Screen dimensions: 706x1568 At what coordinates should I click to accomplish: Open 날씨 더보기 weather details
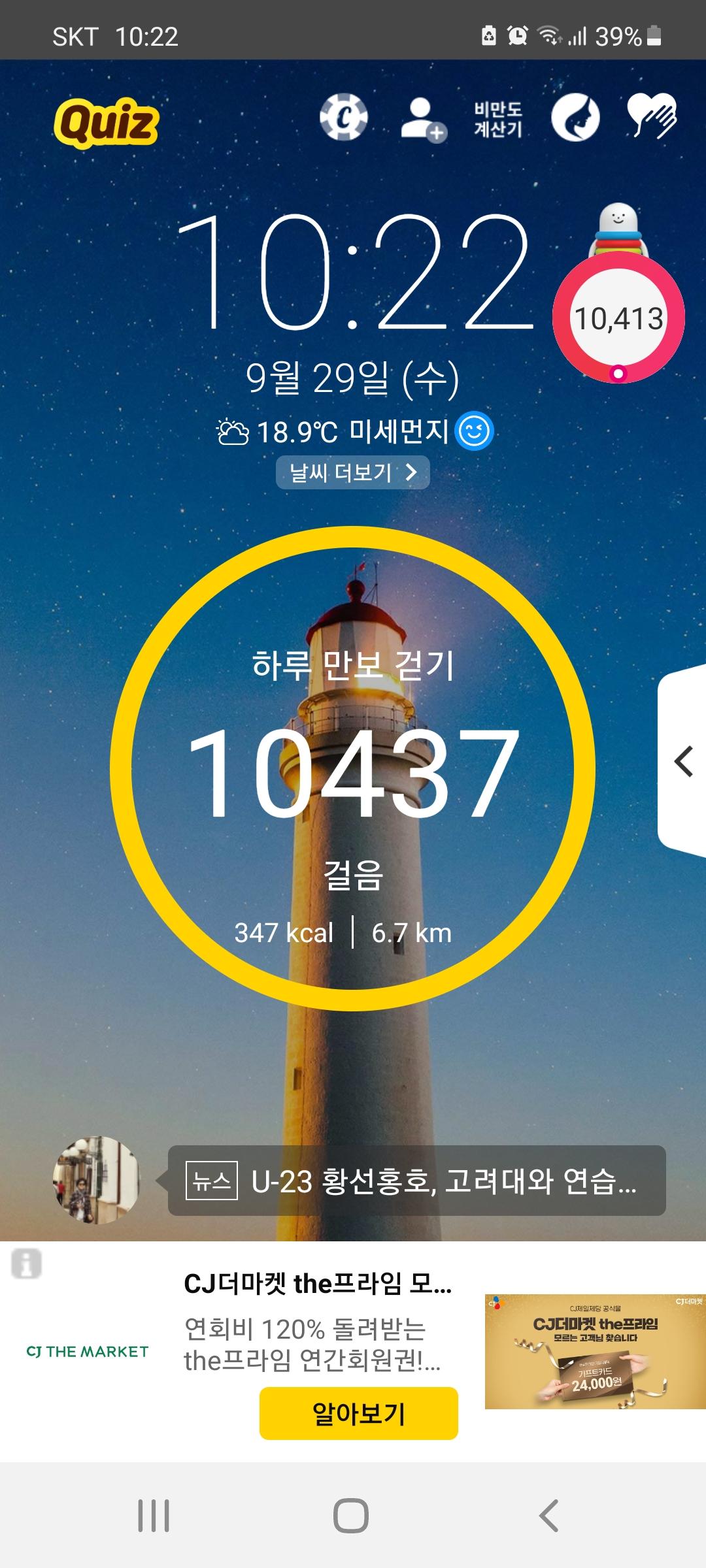(x=352, y=472)
